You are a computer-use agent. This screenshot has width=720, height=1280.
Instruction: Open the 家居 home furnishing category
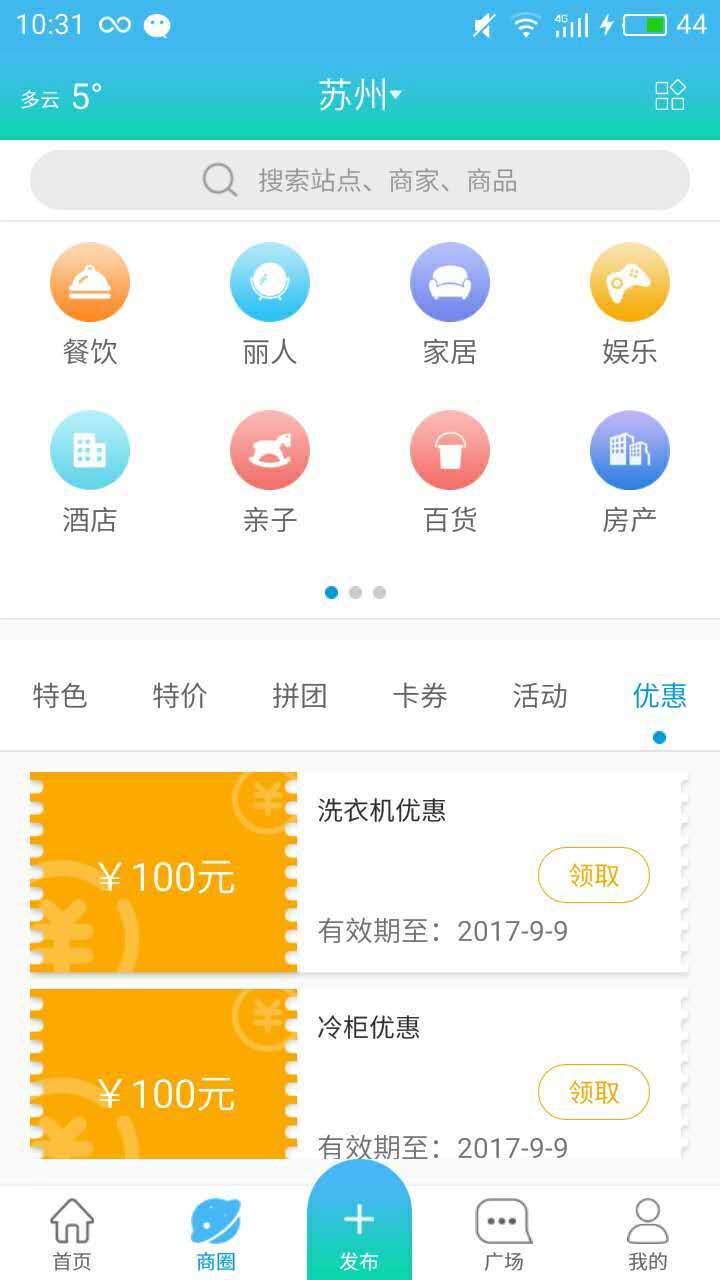click(x=449, y=282)
